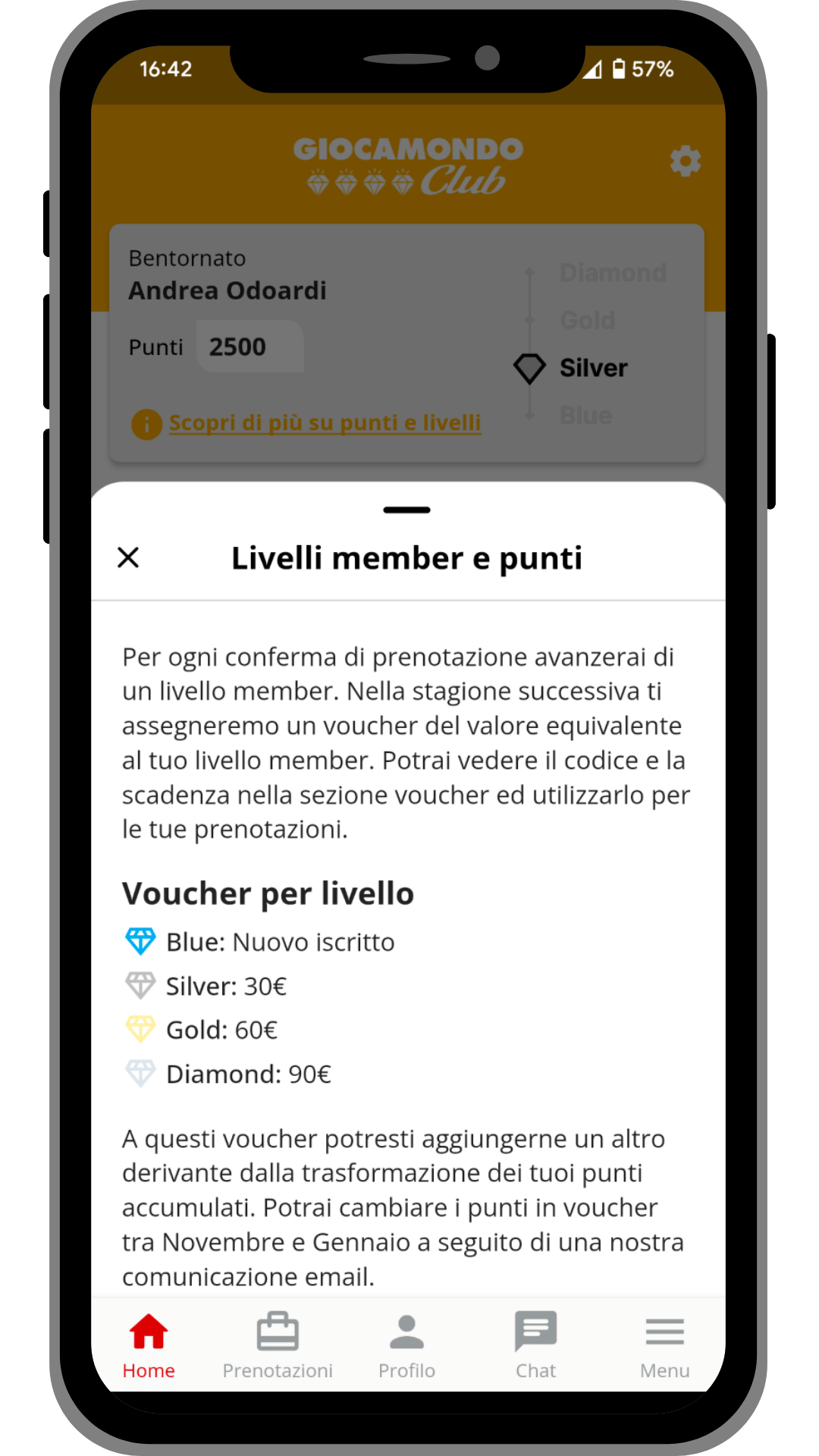Open the Profilo tab
The height and width of the screenshot is (1456, 819).
(x=406, y=1345)
